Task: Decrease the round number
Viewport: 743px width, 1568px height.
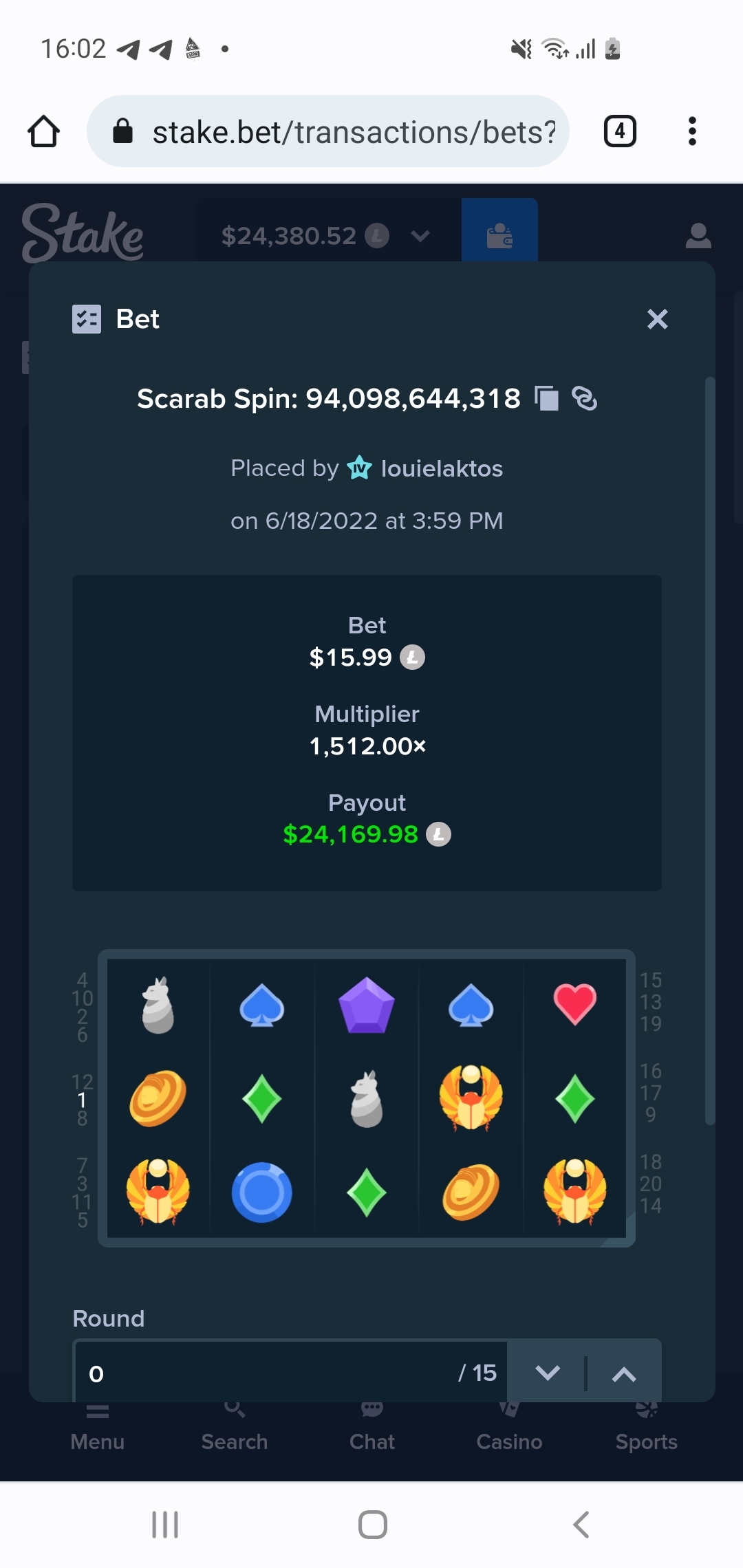Action: pos(548,1373)
